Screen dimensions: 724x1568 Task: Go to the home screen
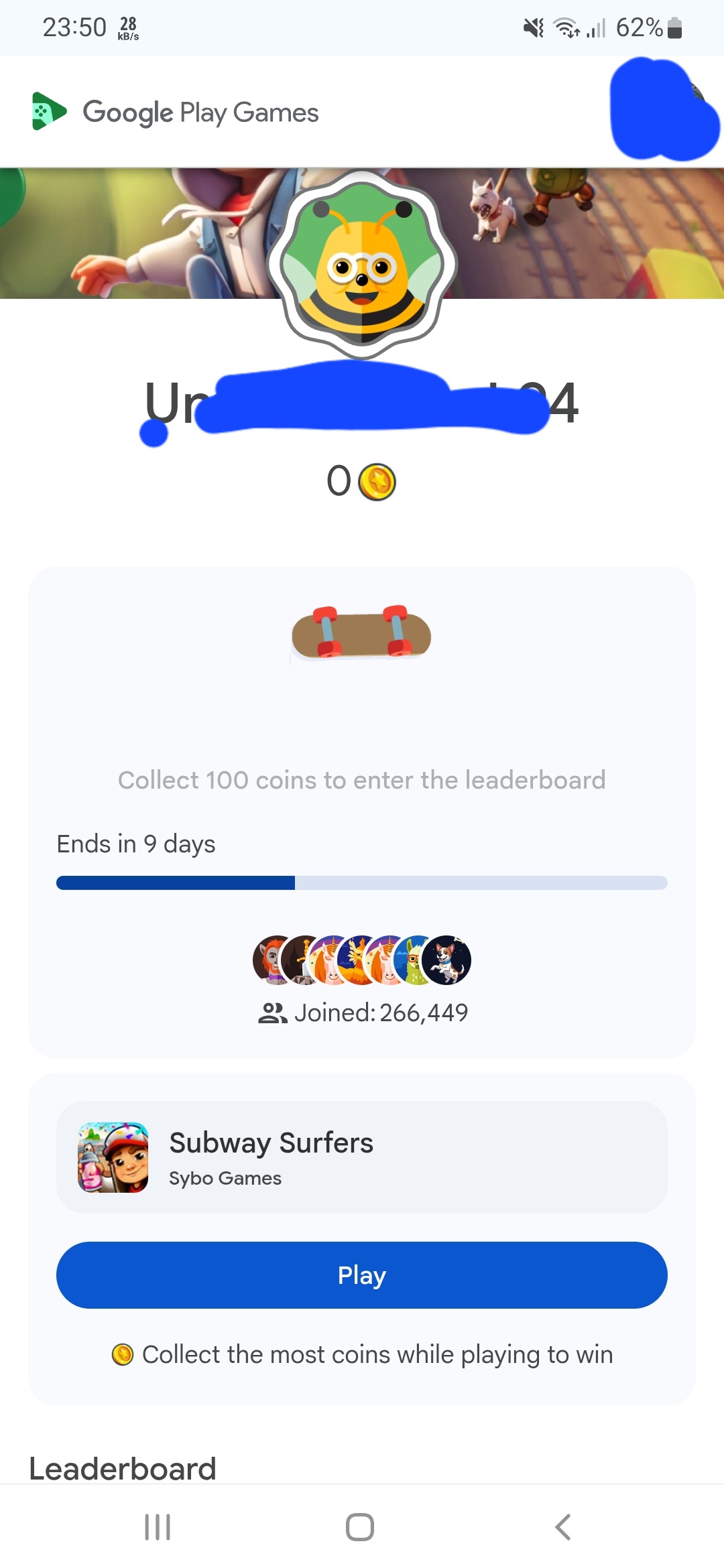[360, 1527]
